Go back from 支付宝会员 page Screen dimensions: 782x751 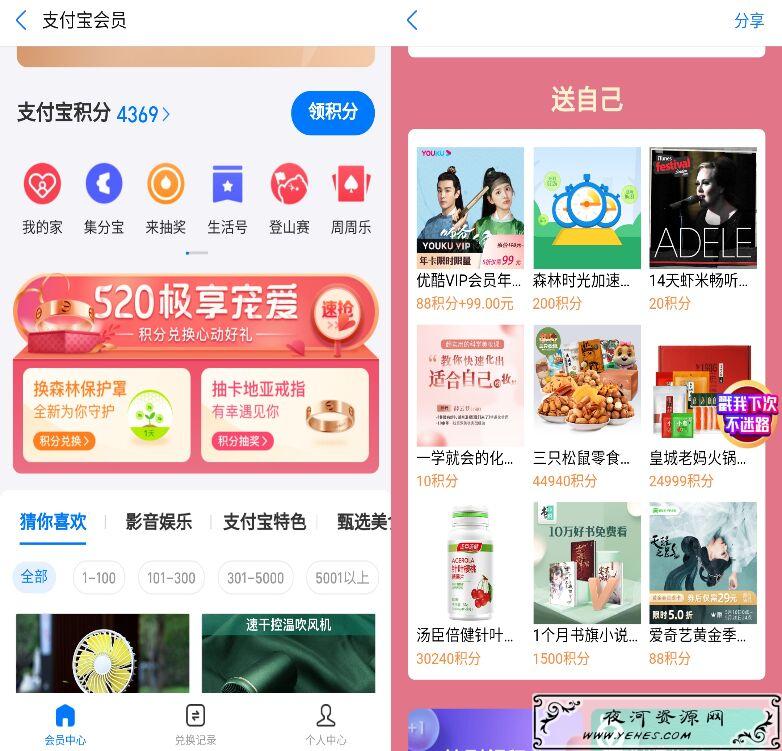click(22, 20)
